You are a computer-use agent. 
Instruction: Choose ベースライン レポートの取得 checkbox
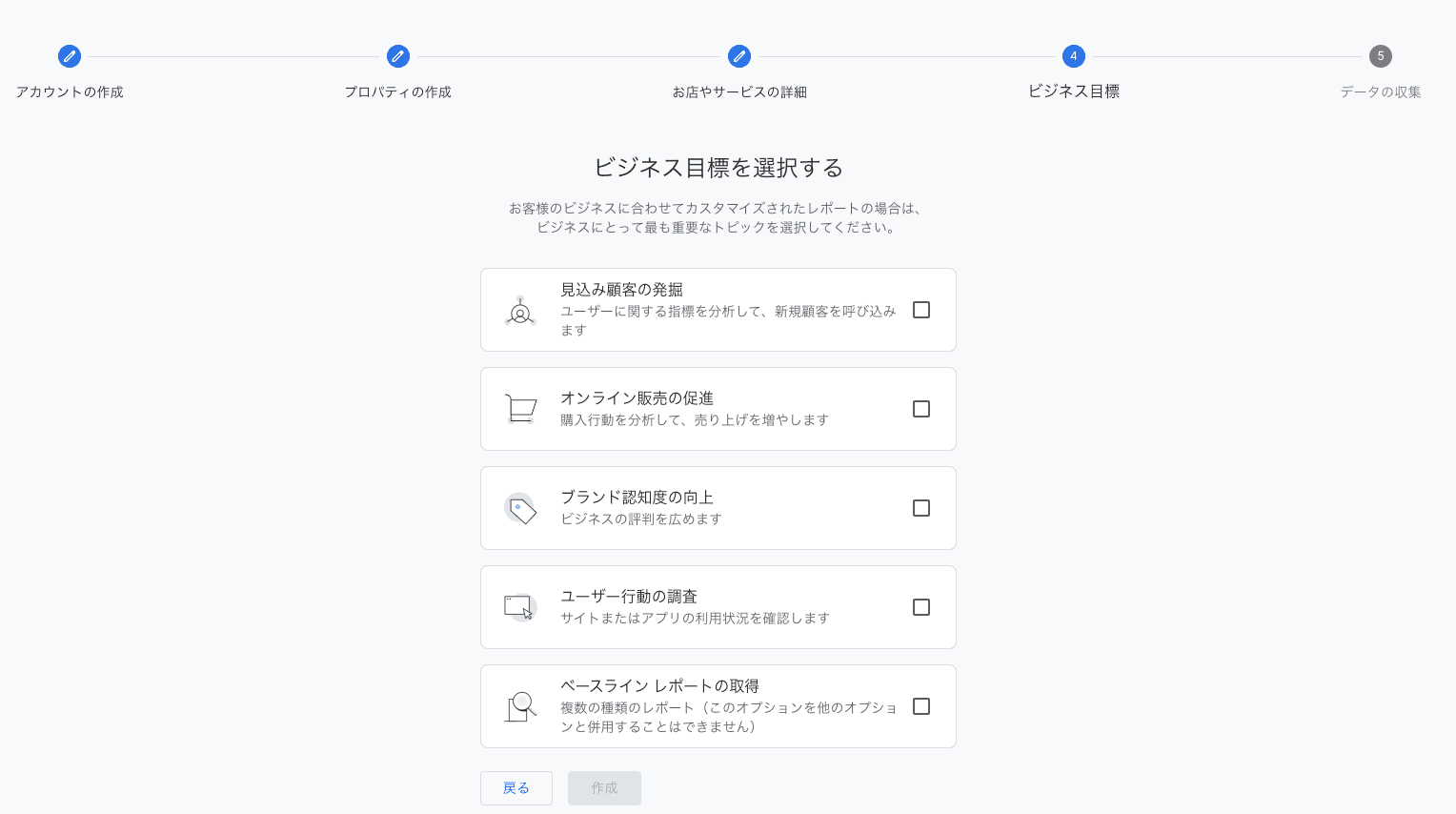click(921, 706)
